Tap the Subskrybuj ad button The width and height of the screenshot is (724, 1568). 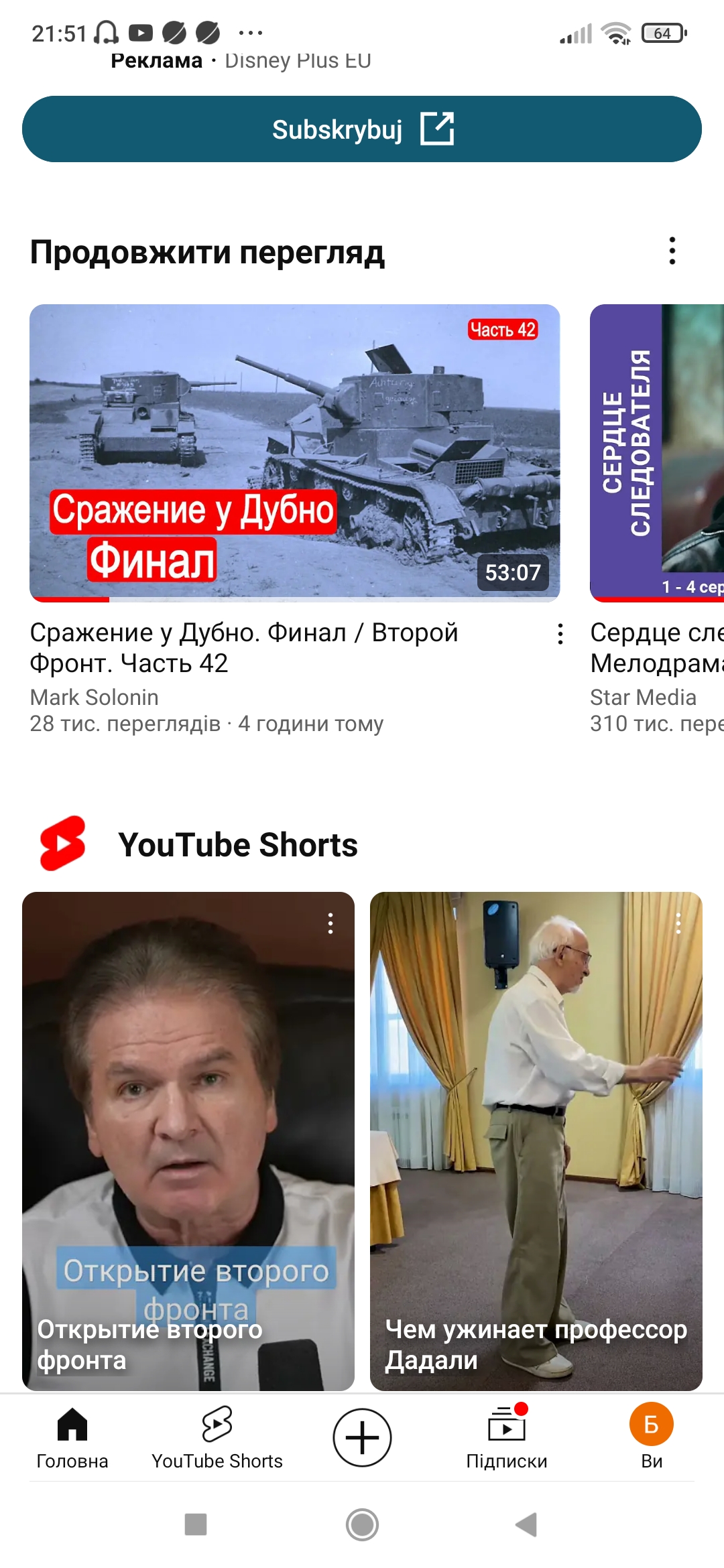point(362,129)
